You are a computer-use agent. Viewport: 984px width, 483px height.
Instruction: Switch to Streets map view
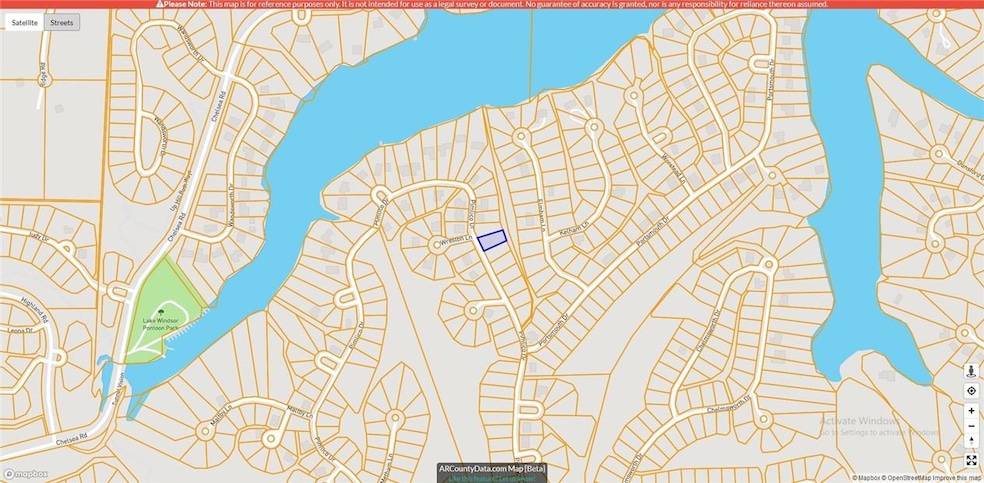62,21
